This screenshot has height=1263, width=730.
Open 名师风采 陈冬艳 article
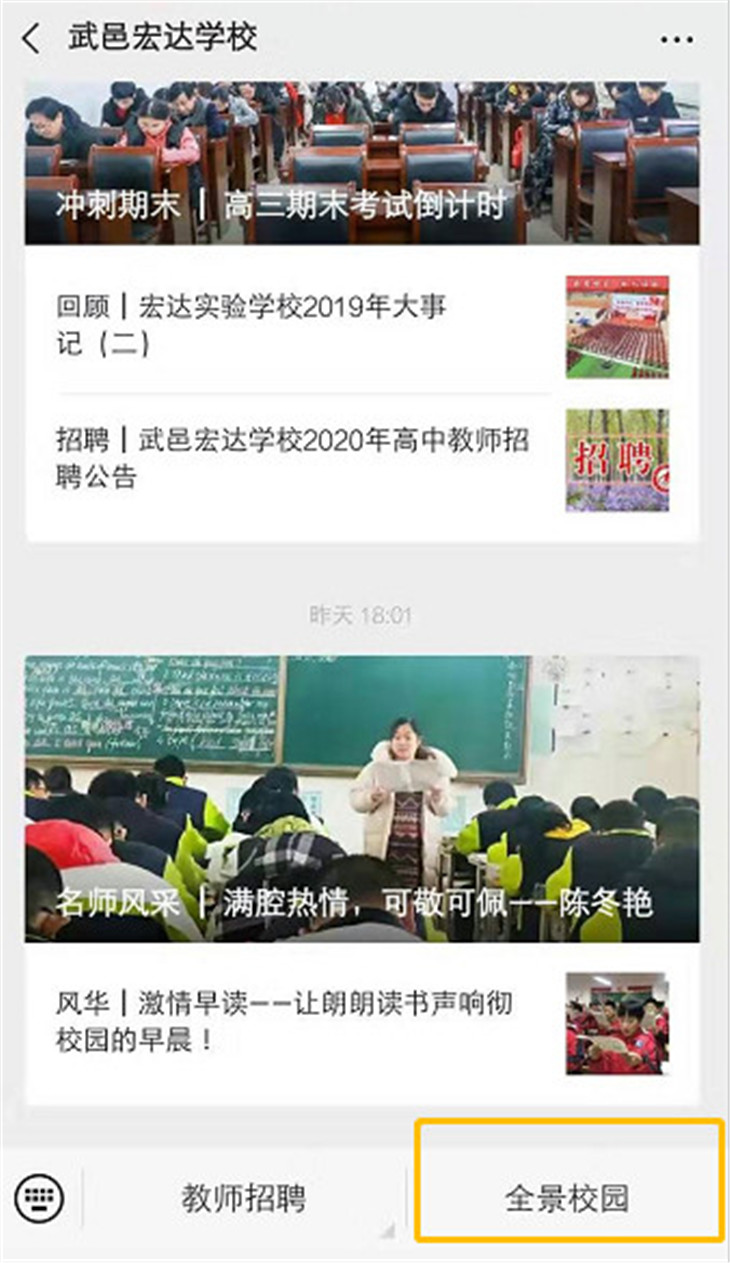[361, 798]
